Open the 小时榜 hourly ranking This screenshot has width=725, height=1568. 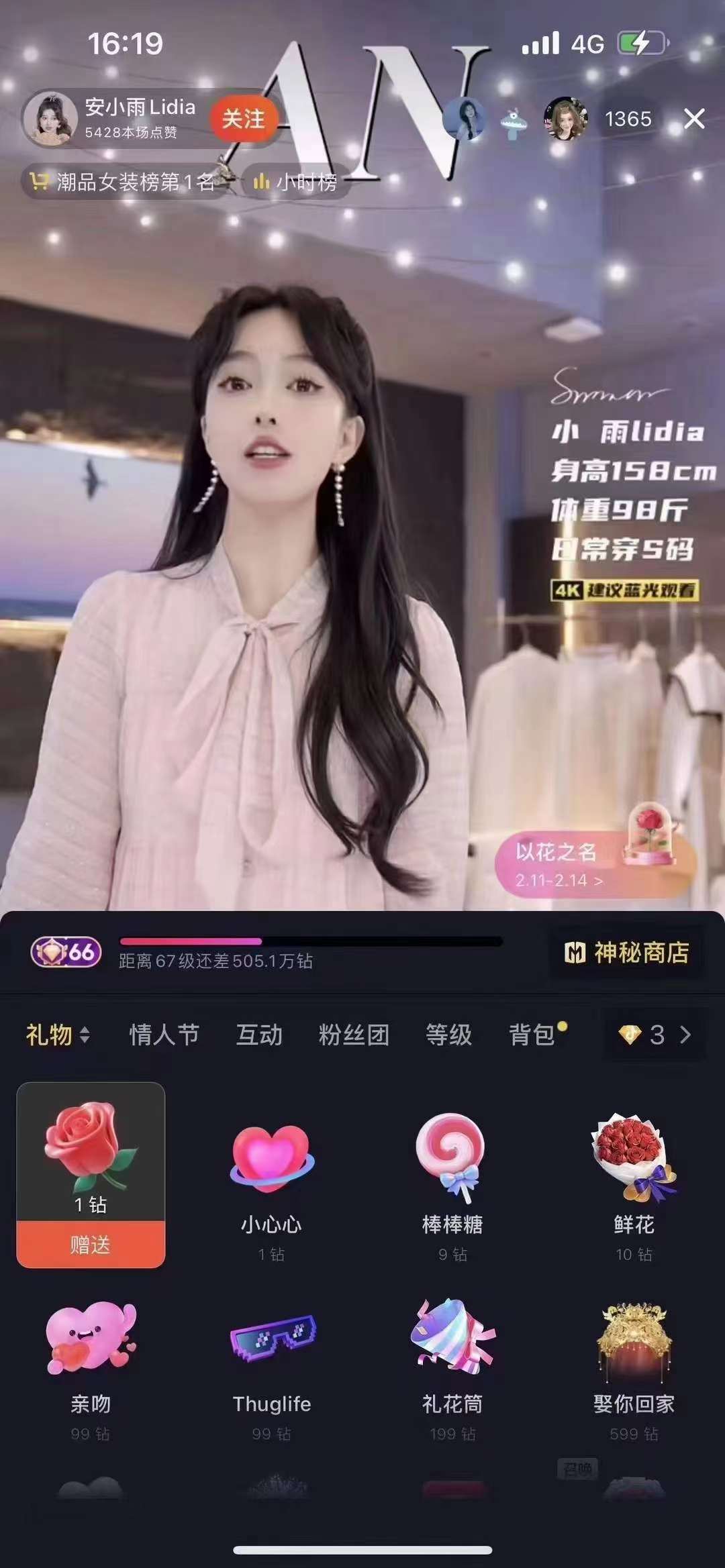tap(295, 181)
